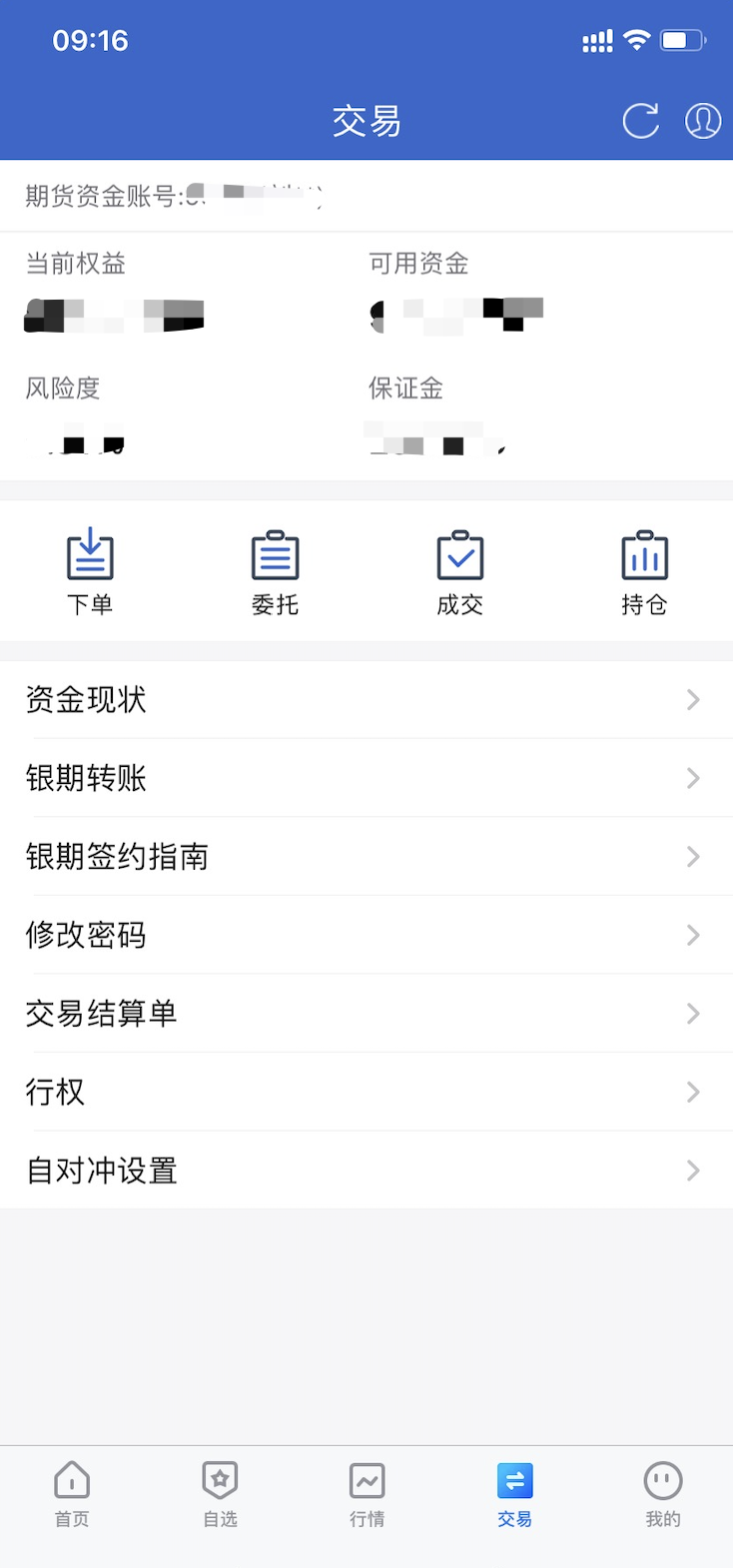
Task: Open the 资金现状 row
Action: click(x=366, y=700)
